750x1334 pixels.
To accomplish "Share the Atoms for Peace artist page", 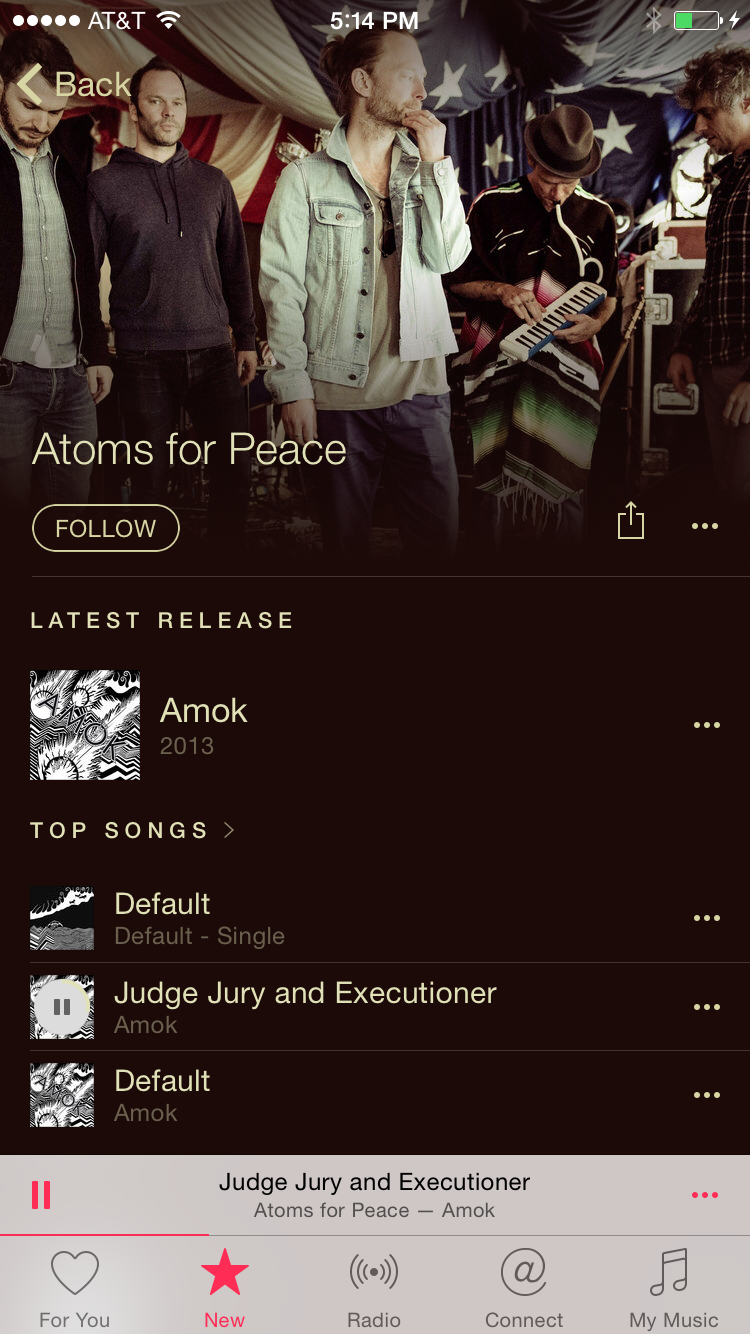I will click(x=630, y=522).
